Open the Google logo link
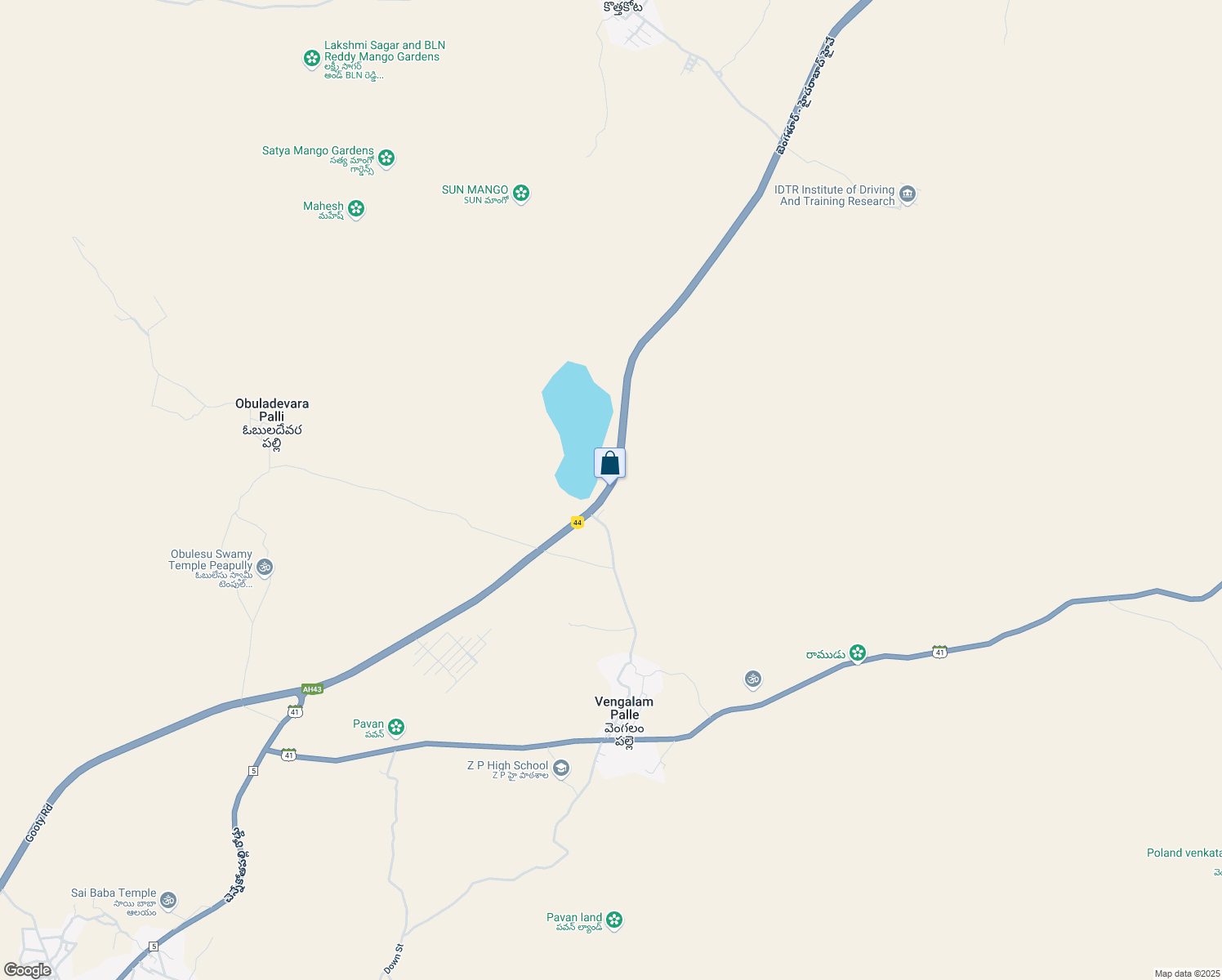1222x980 pixels. [x=28, y=970]
